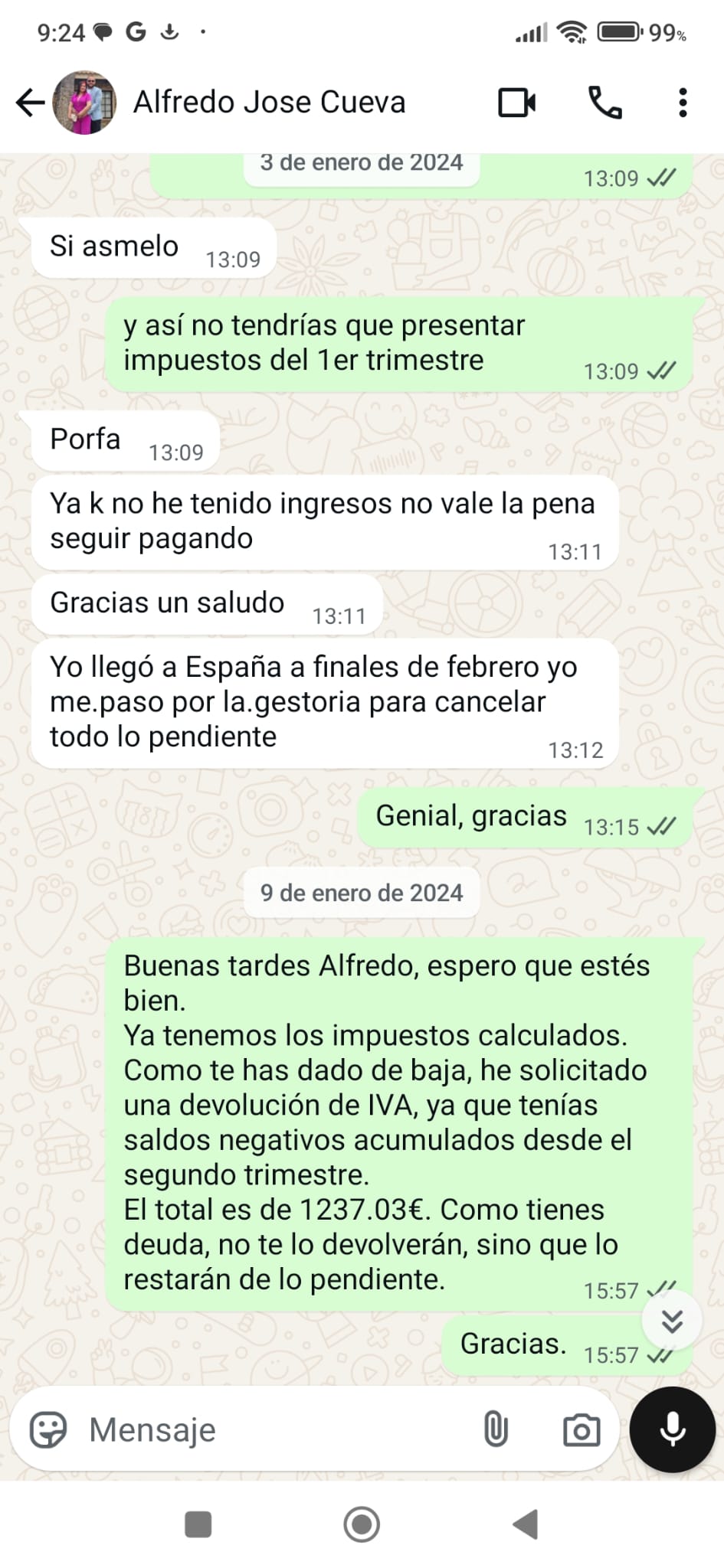Attach a file to the chat
Image resolution: width=724 pixels, height=1568 pixels.
[x=496, y=1429]
